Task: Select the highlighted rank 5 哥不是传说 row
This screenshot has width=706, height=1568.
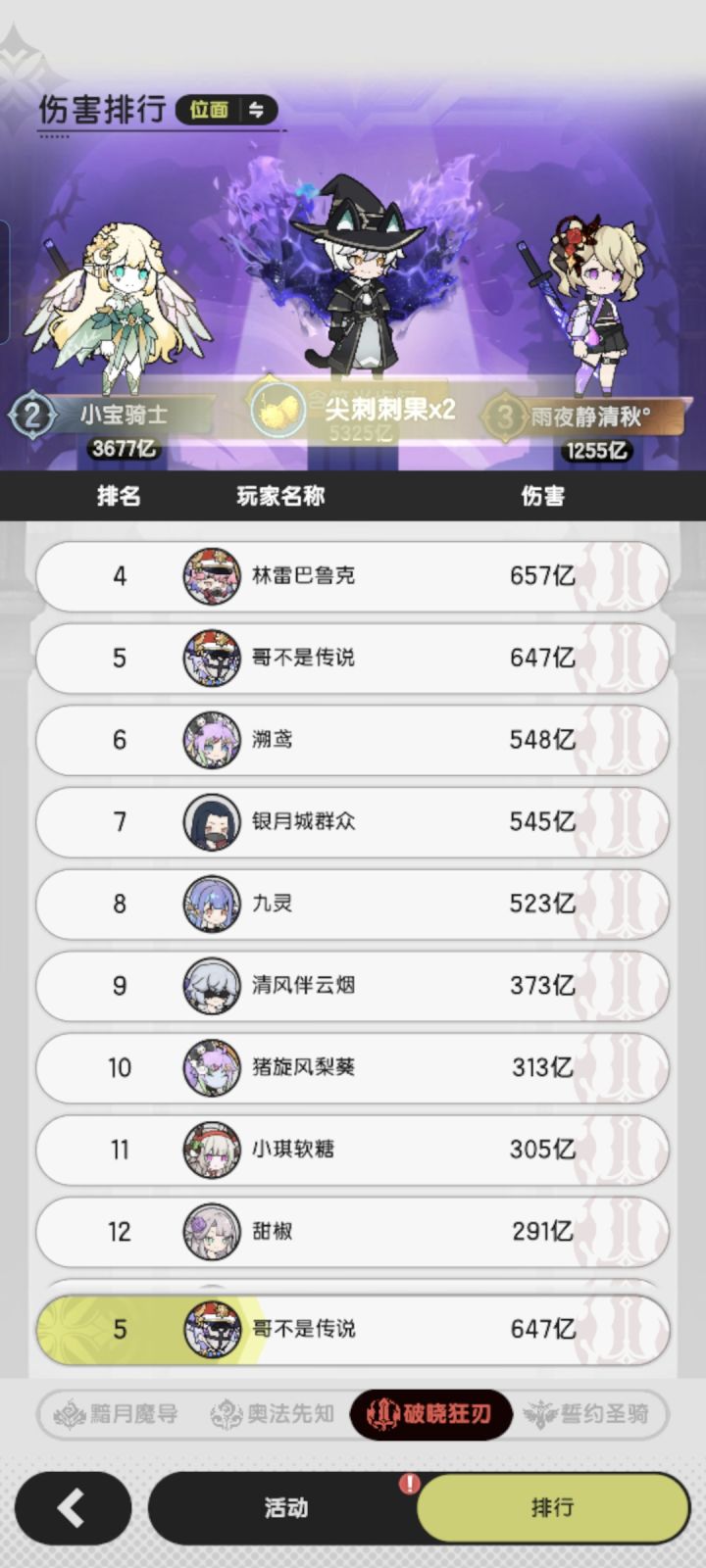Action: coord(353,1330)
